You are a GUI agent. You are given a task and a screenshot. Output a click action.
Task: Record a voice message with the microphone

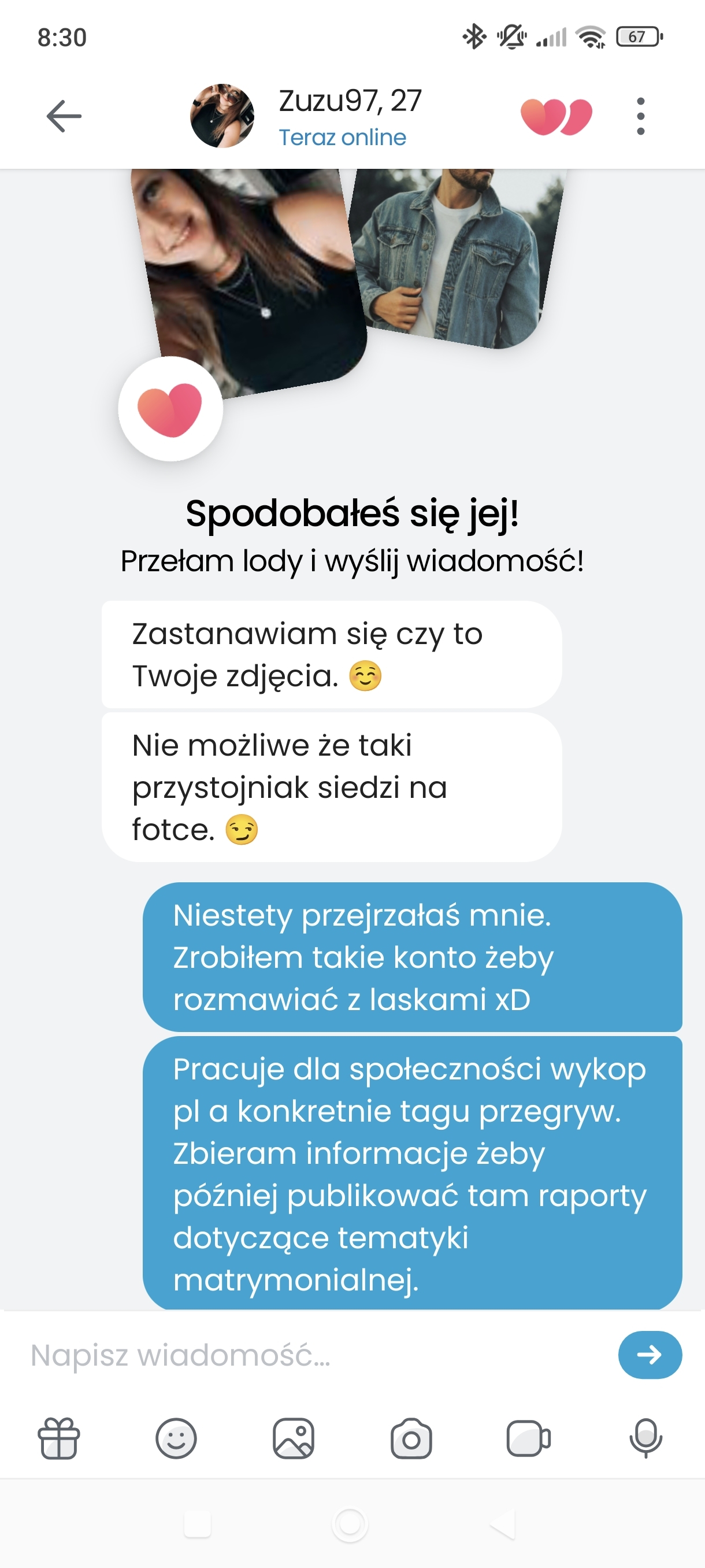pyautogui.click(x=645, y=1439)
